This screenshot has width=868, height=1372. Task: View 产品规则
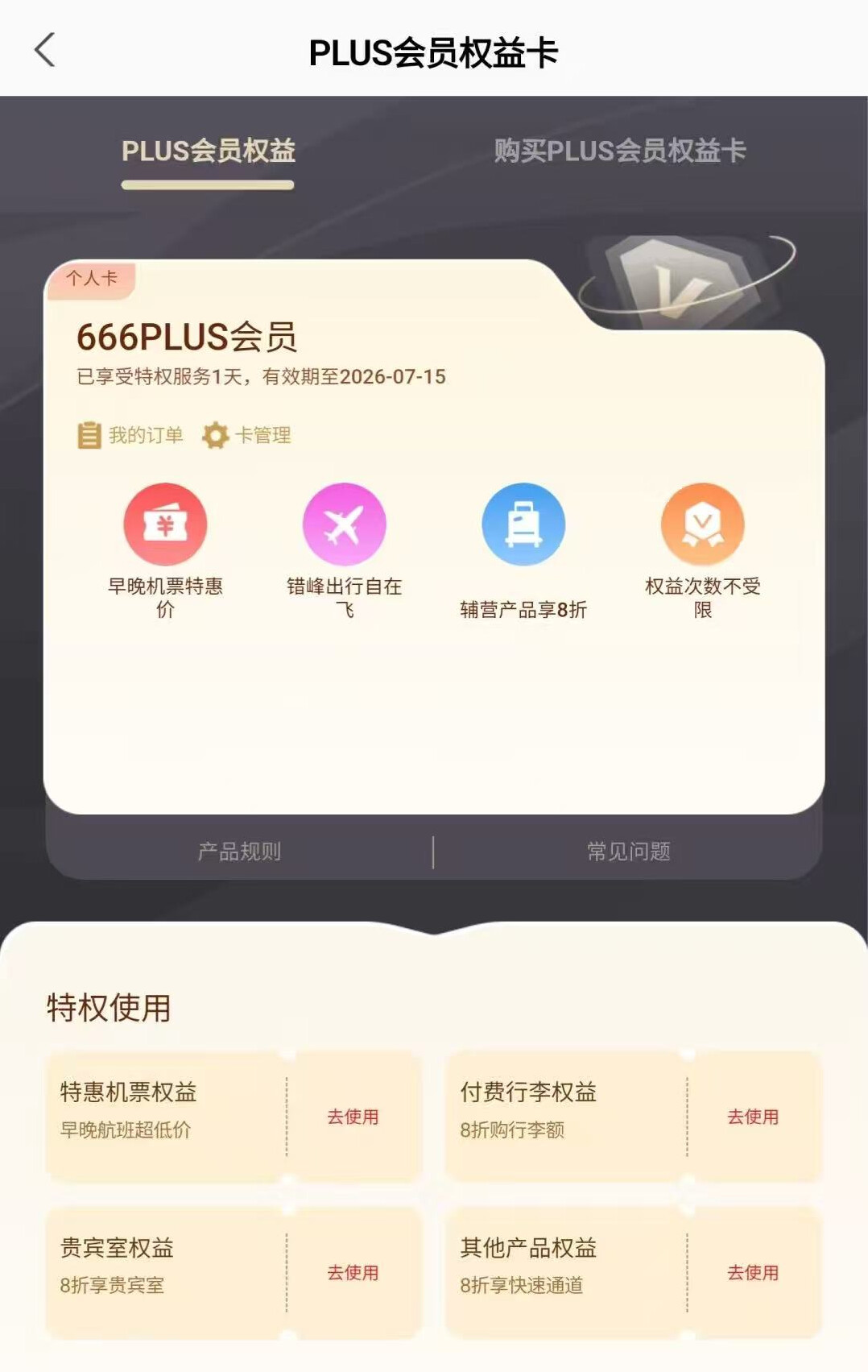[239, 852]
